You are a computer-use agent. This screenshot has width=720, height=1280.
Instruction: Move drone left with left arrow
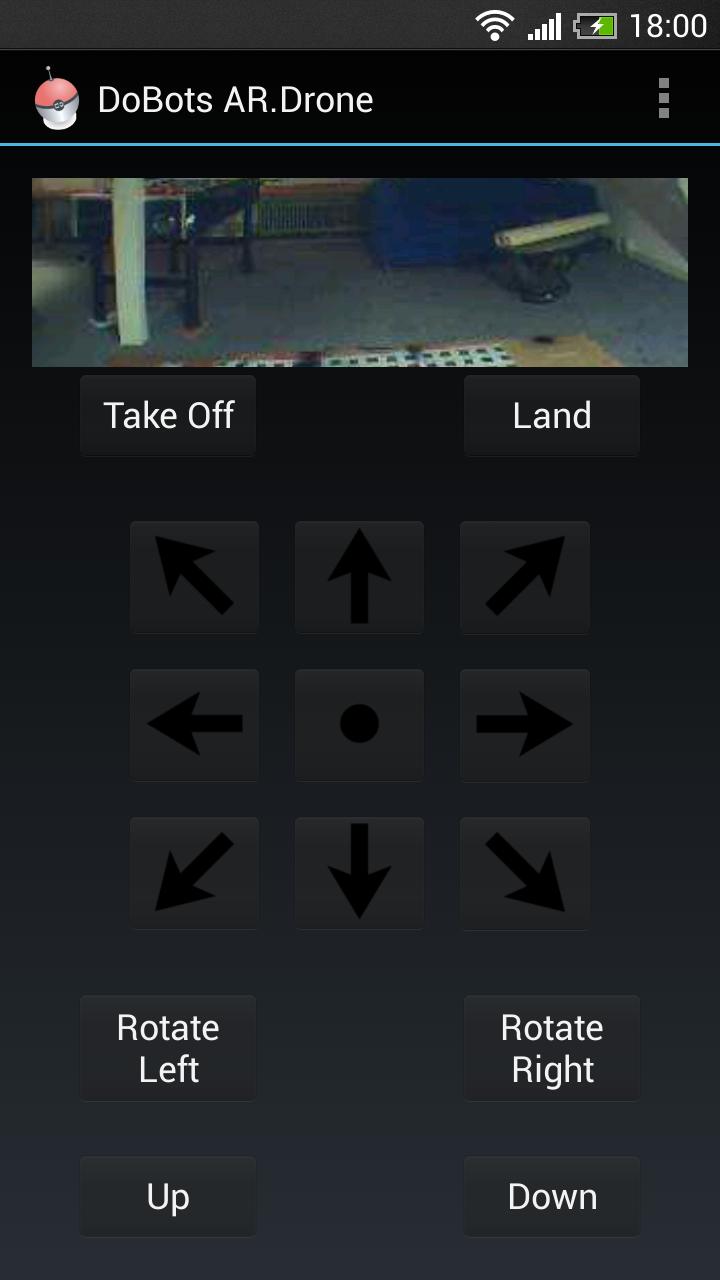(x=195, y=724)
